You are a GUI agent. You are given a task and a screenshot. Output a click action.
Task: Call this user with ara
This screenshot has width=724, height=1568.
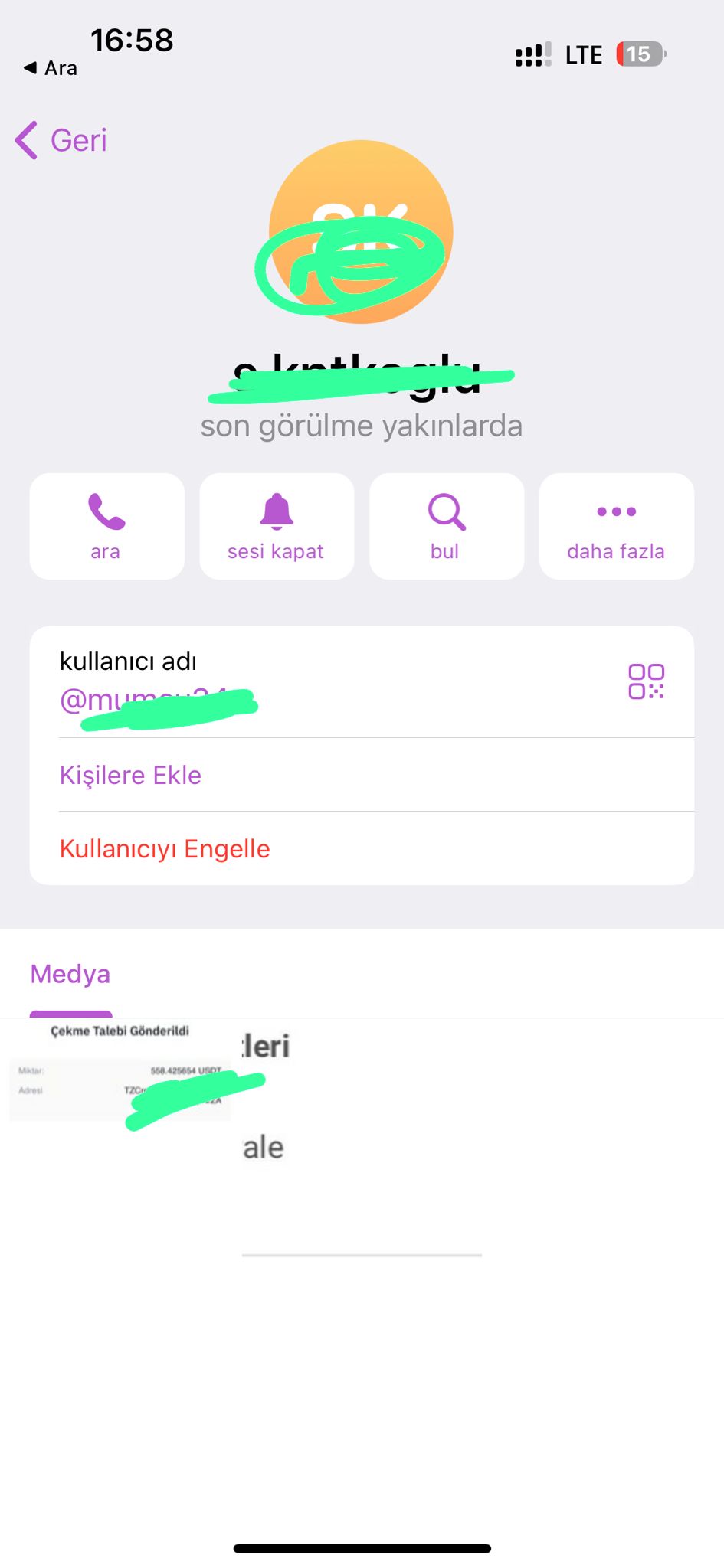click(x=106, y=526)
